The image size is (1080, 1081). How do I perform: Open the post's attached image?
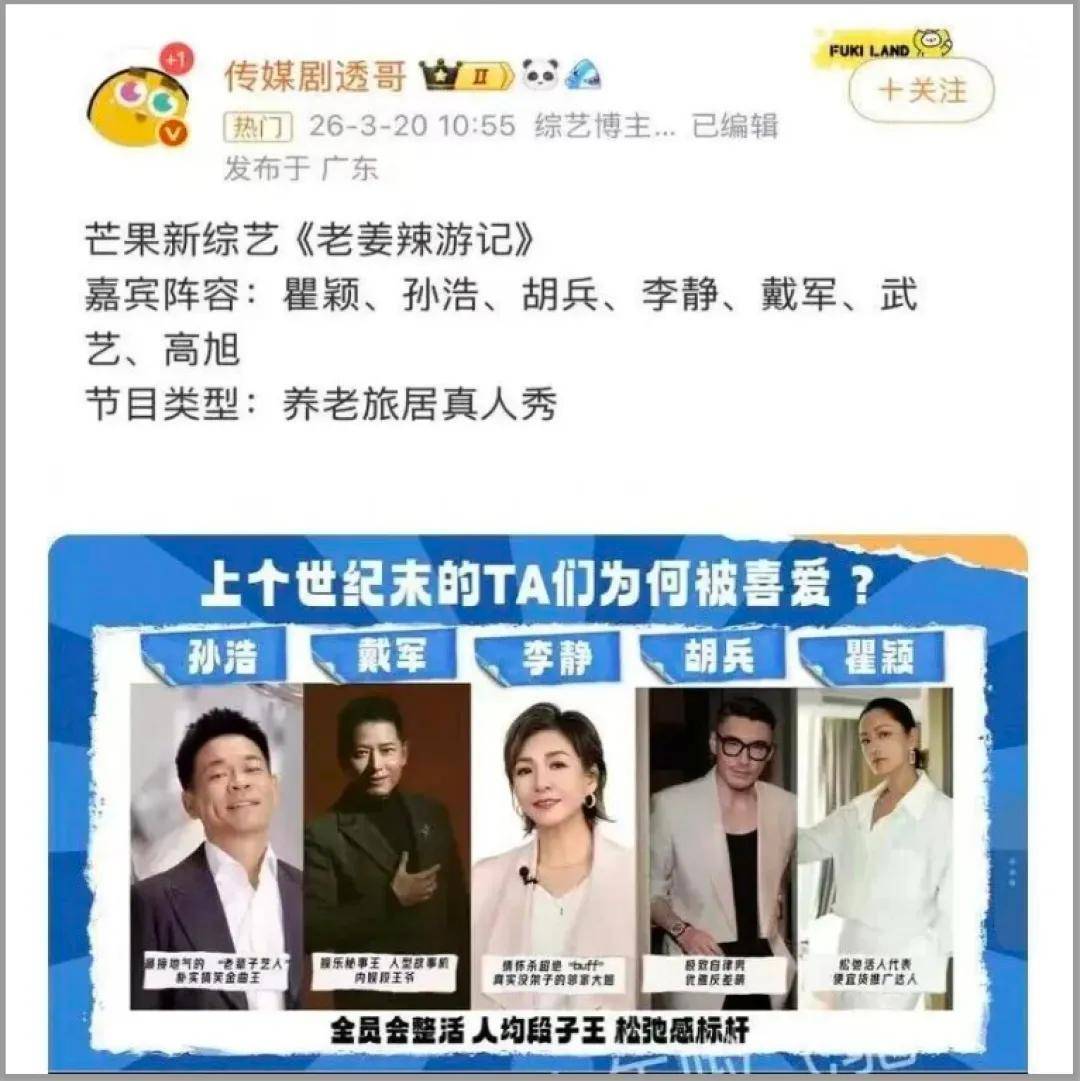tap(538, 800)
